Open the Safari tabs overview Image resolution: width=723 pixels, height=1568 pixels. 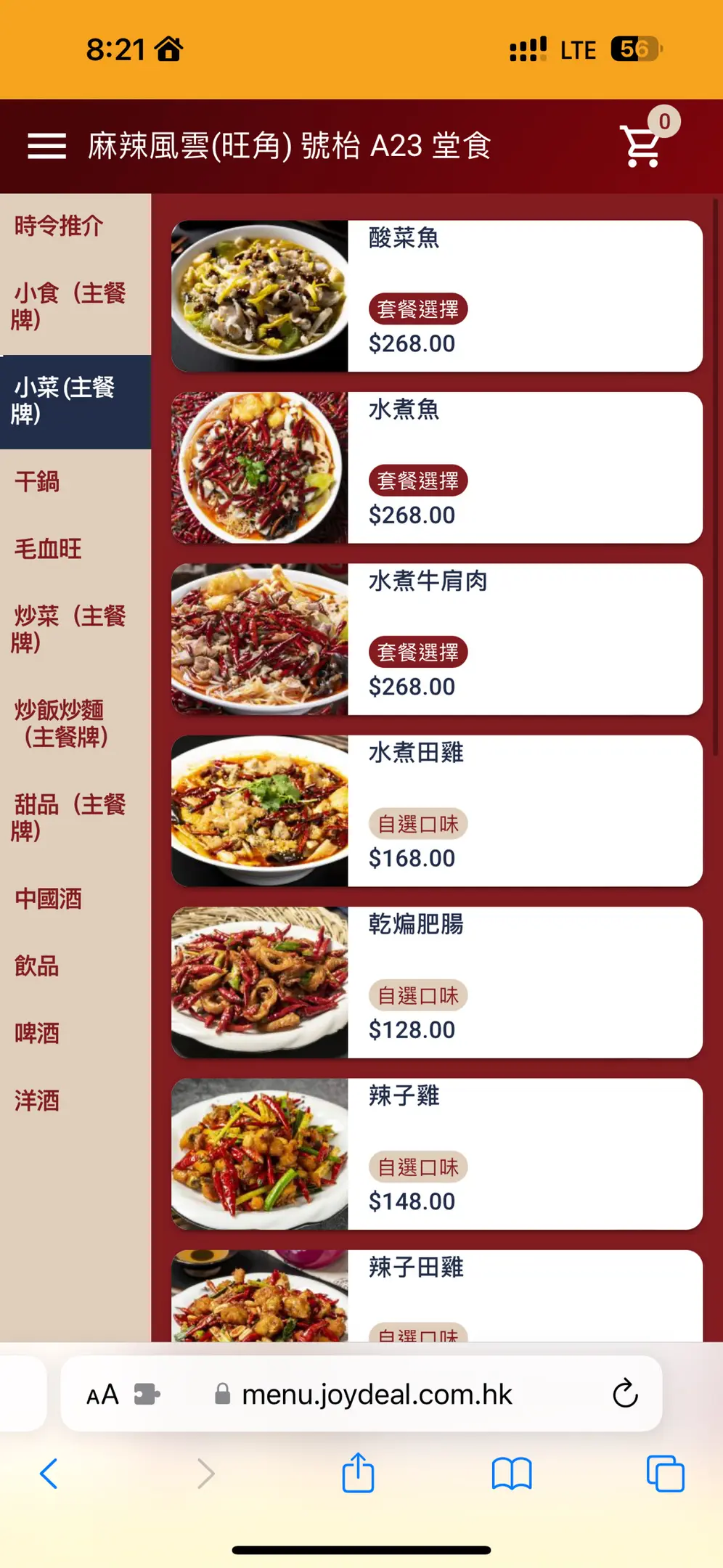tap(665, 1474)
